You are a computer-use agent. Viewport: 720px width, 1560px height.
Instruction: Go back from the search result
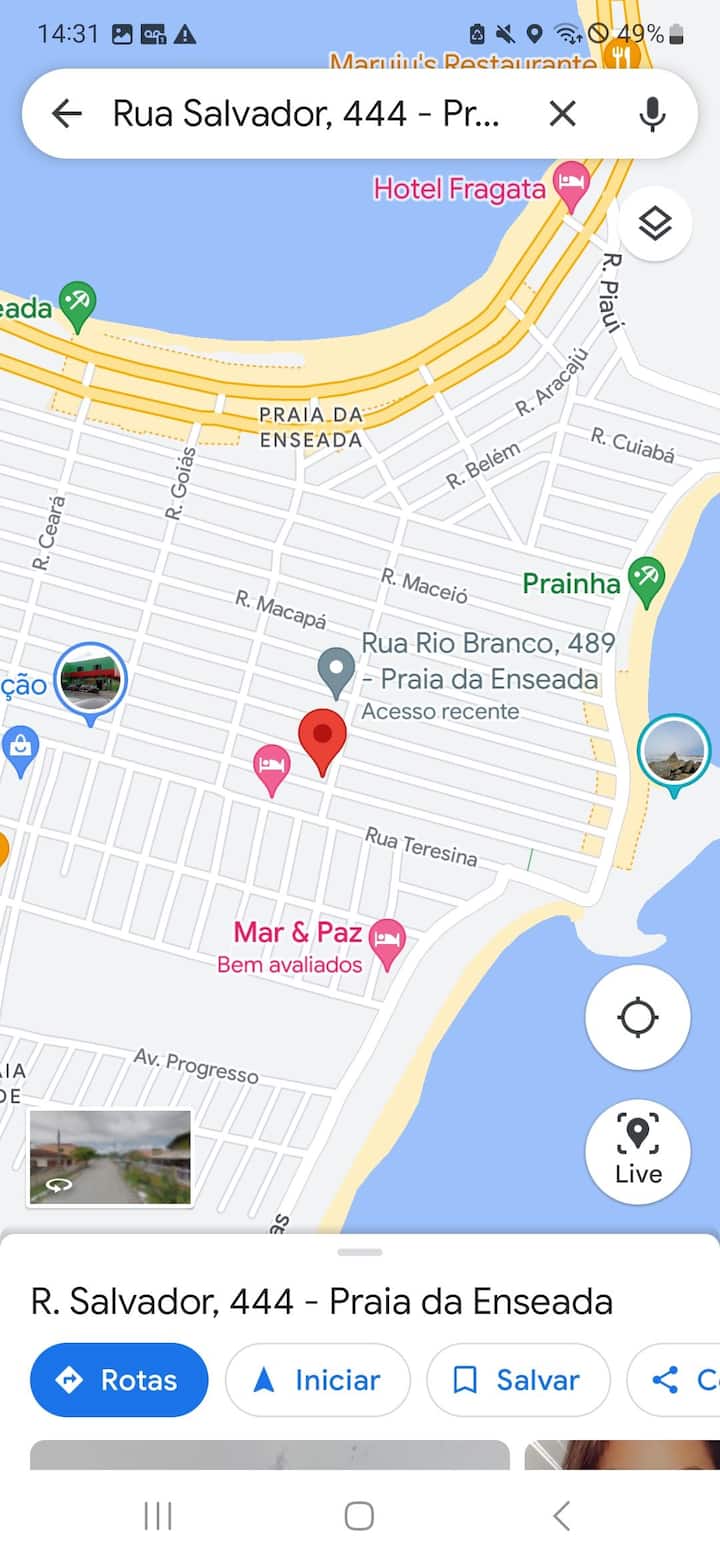[67, 114]
